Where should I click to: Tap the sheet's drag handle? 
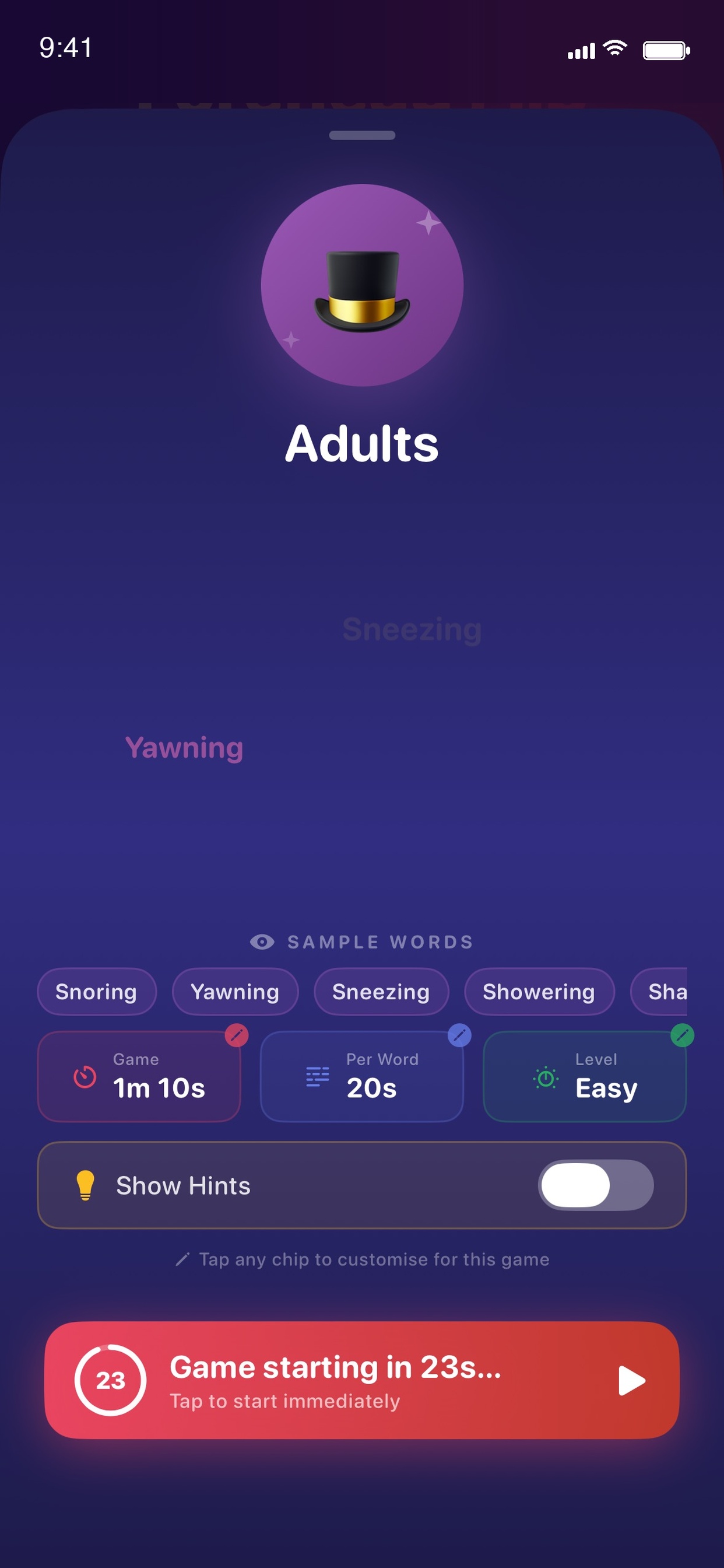pos(362,135)
